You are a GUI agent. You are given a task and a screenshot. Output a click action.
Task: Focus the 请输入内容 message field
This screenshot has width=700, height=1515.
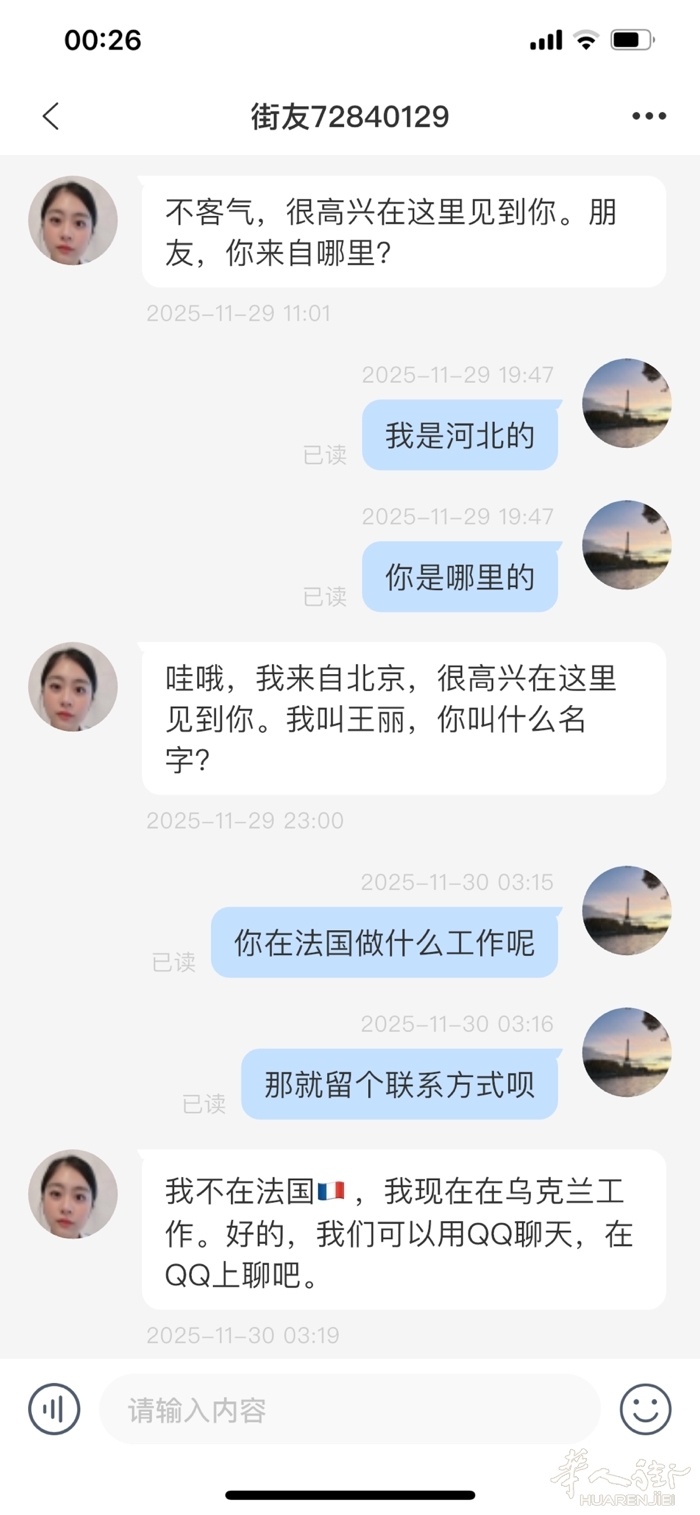point(350,1410)
